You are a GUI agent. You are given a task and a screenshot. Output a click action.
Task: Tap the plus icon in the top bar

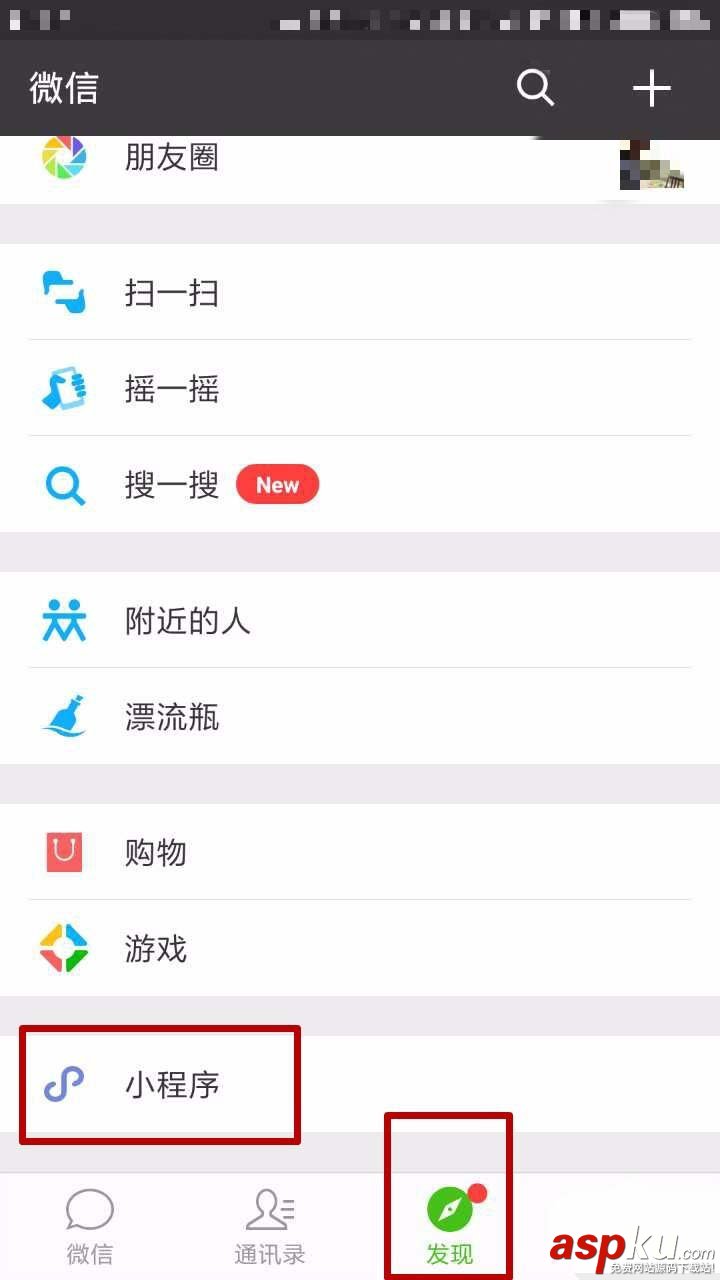(651, 88)
